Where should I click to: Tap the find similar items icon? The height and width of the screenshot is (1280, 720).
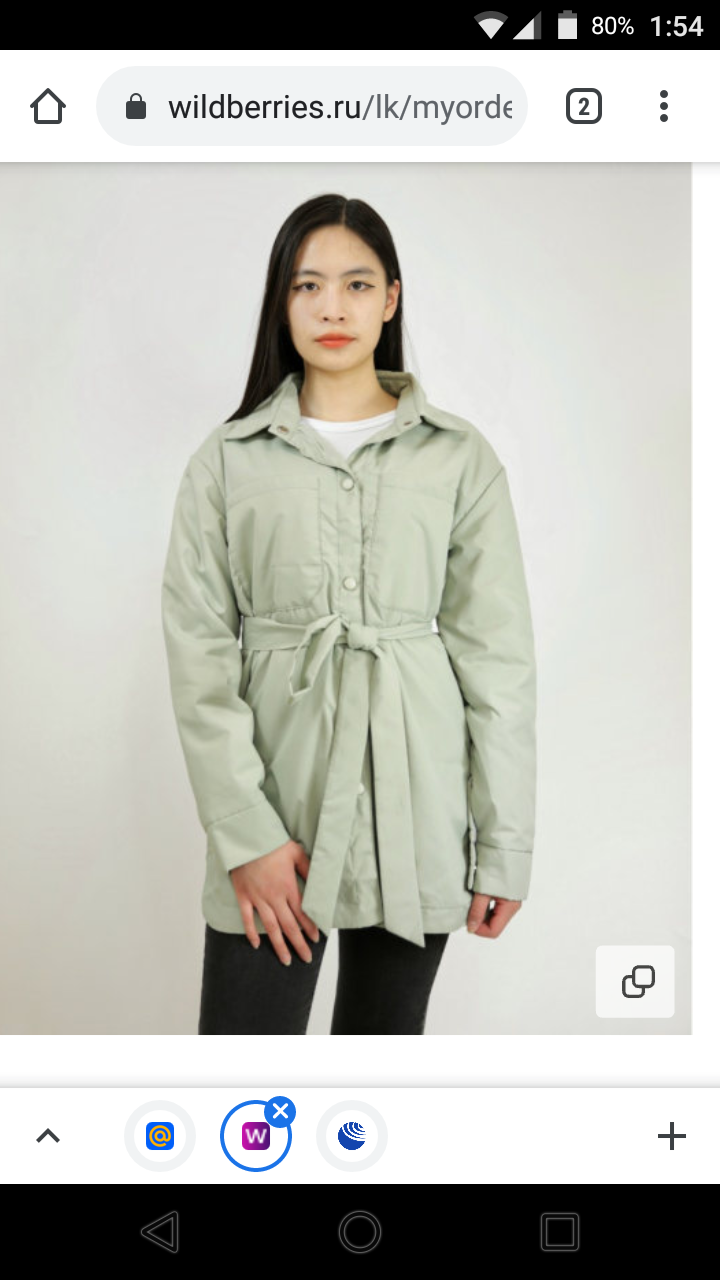click(636, 981)
